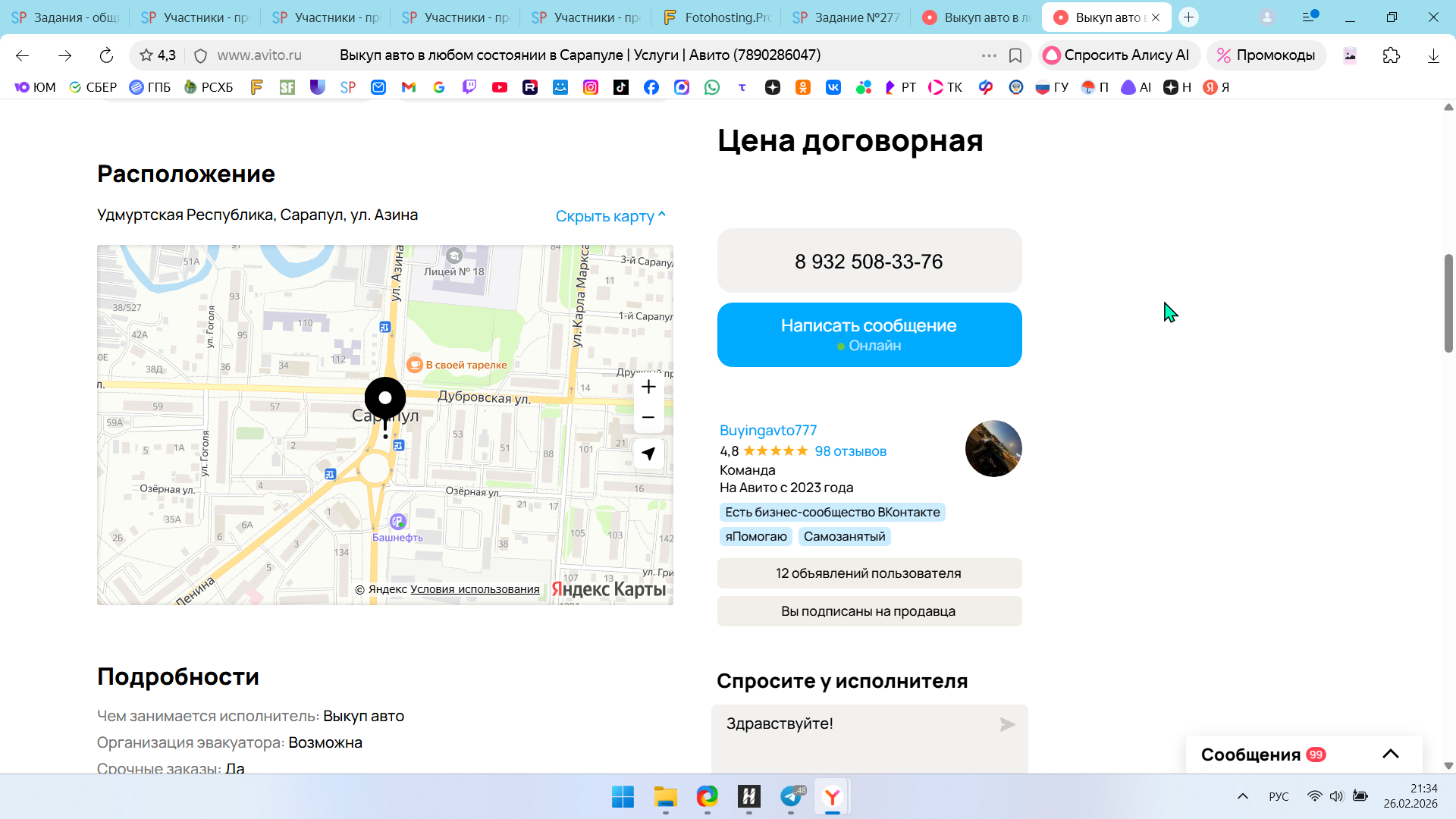Reload the page in the browser
The image size is (1456, 819).
106,55
